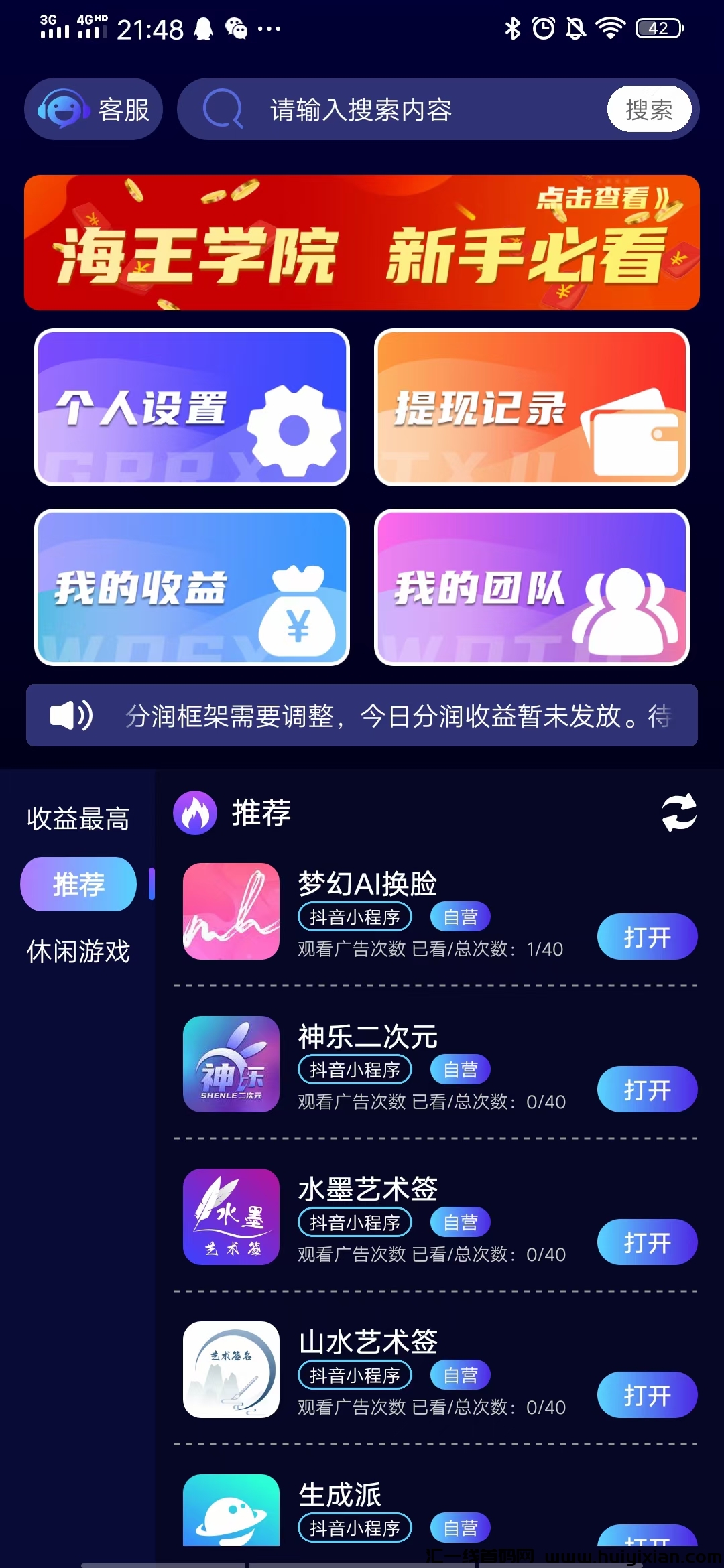Open 我的团队 card

coord(532,588)
